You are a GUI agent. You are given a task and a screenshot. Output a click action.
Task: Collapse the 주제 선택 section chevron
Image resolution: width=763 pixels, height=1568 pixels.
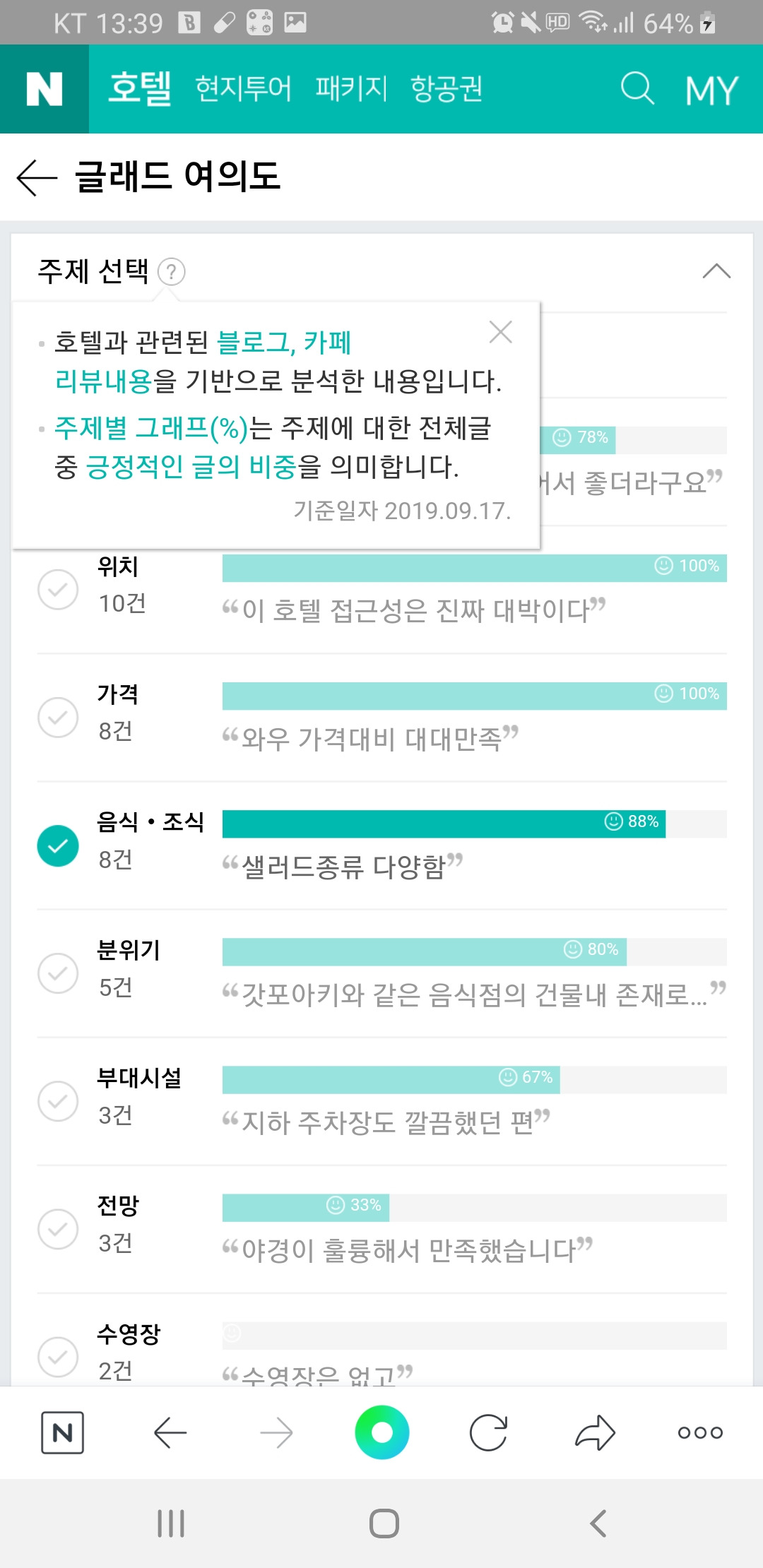pyautogui.click(x=716, y=272)
